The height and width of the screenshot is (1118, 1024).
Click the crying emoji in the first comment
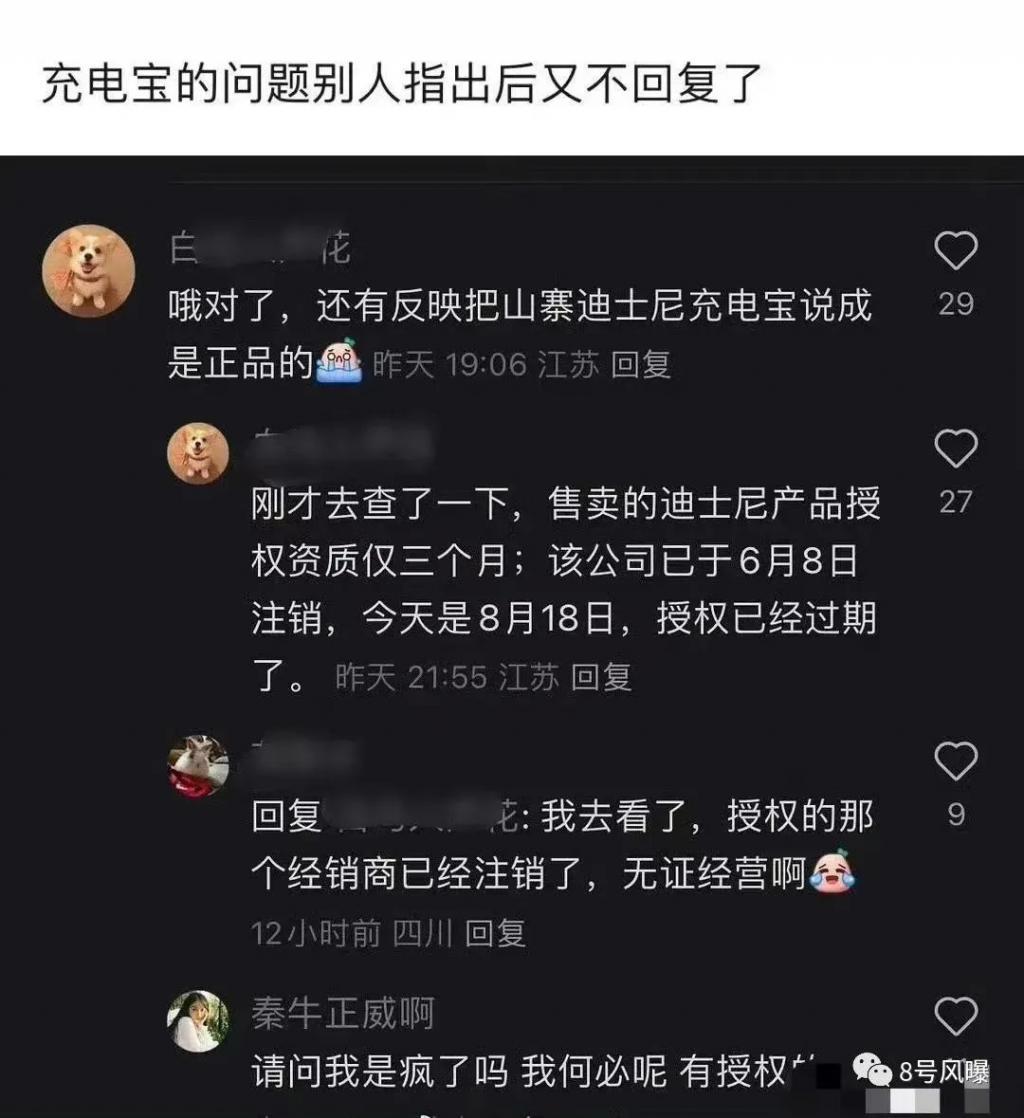[x=342, y=360]
